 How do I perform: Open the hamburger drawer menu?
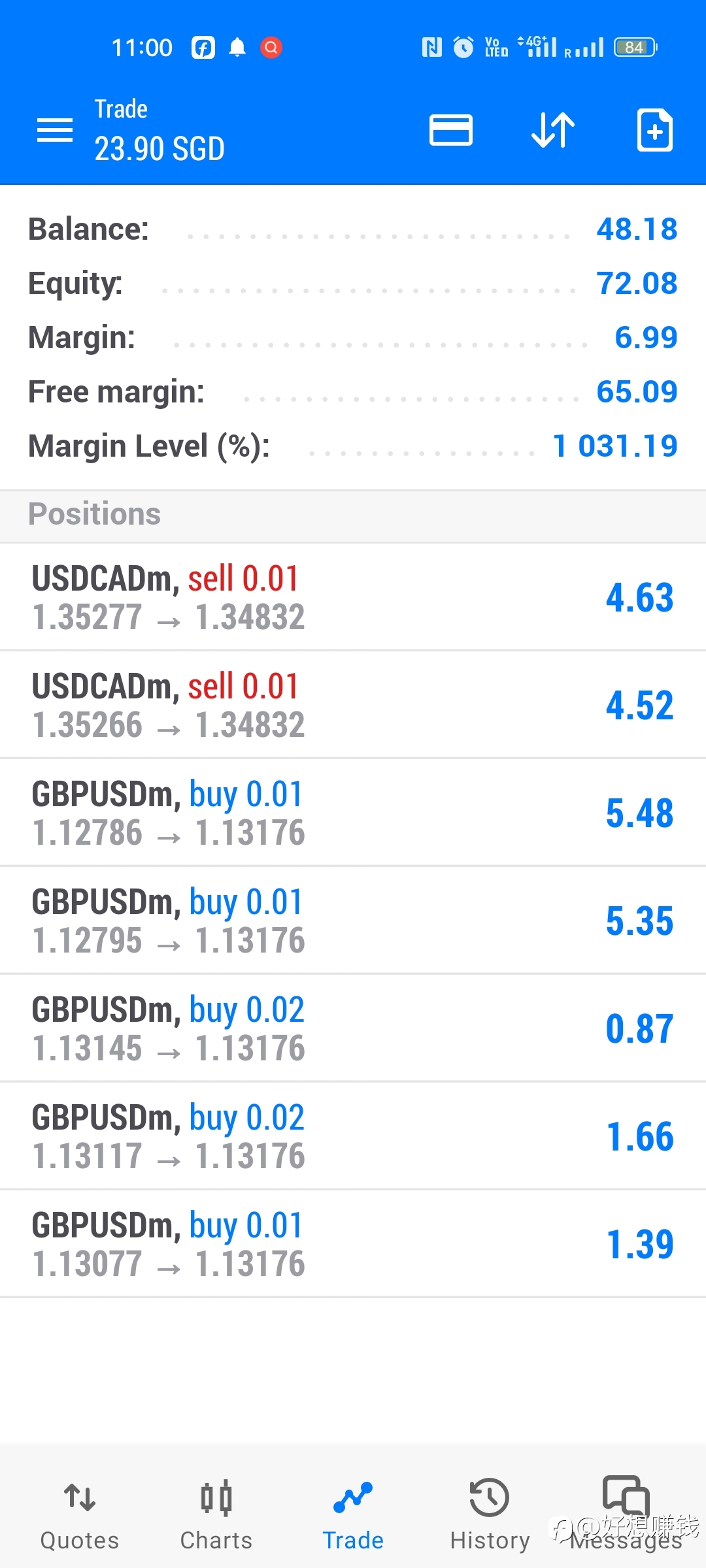55,130
